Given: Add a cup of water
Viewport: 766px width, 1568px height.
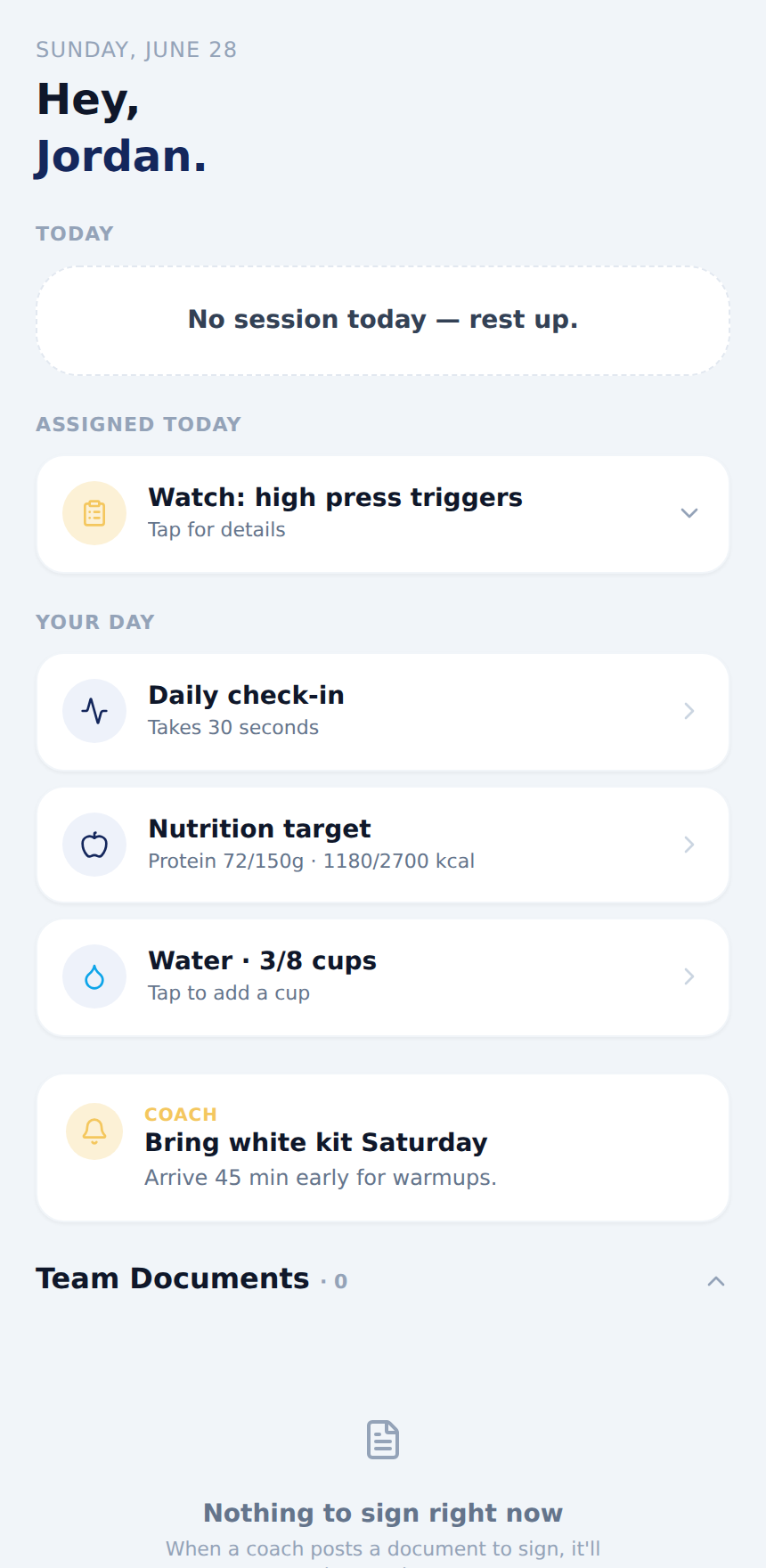Looking at the screenshot, I should click(x=383, y=977).
